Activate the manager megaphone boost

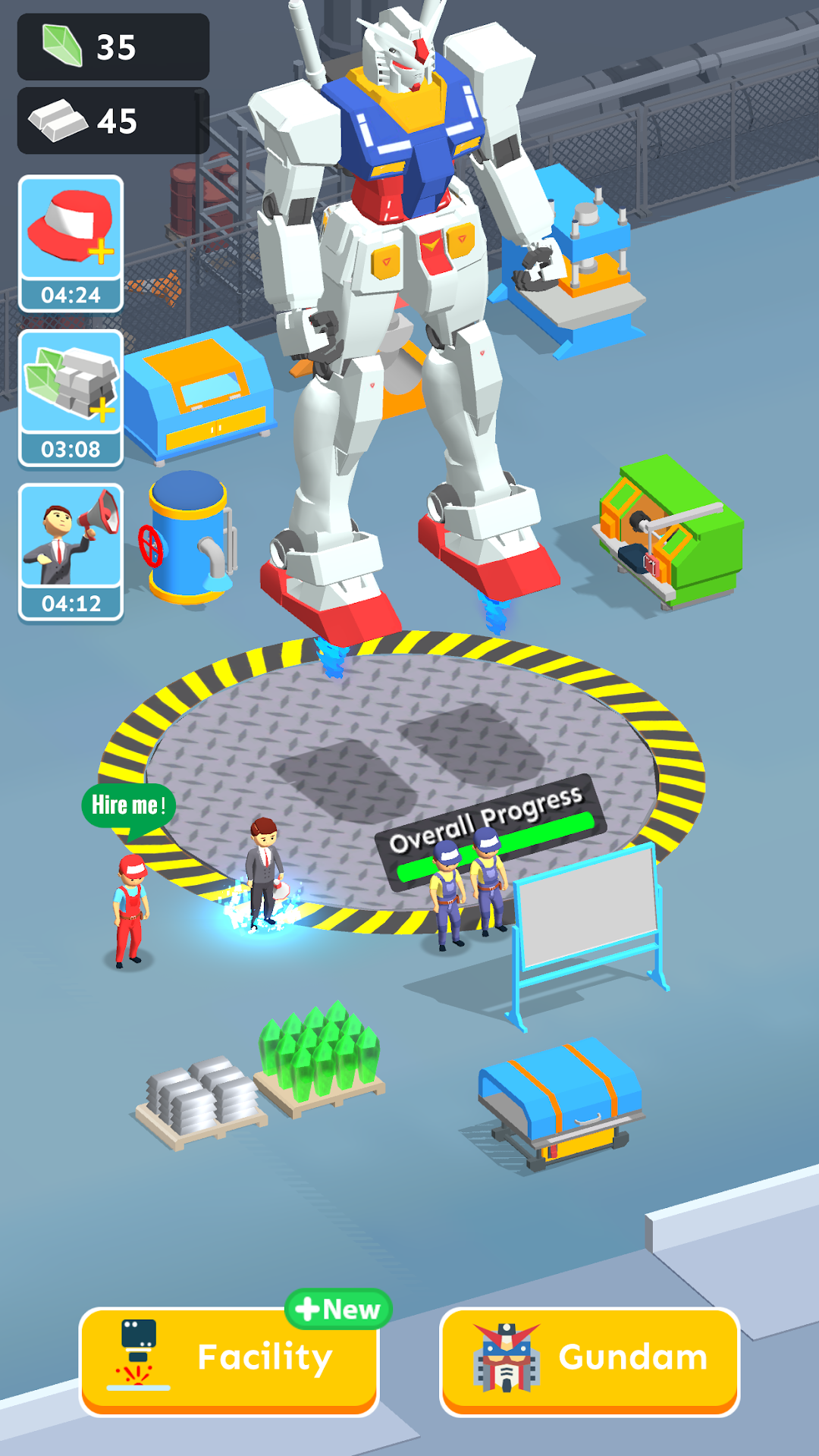71,552
